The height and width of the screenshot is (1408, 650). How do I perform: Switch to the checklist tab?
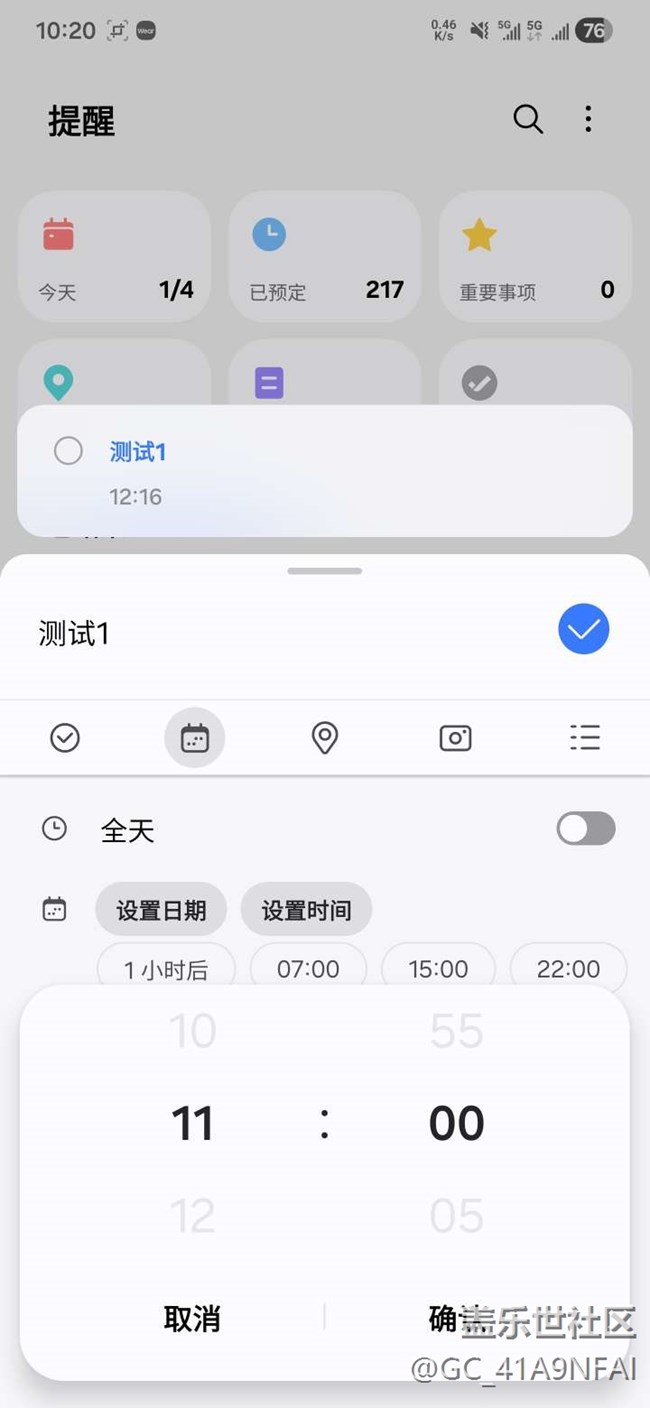[x=585, y=738]
